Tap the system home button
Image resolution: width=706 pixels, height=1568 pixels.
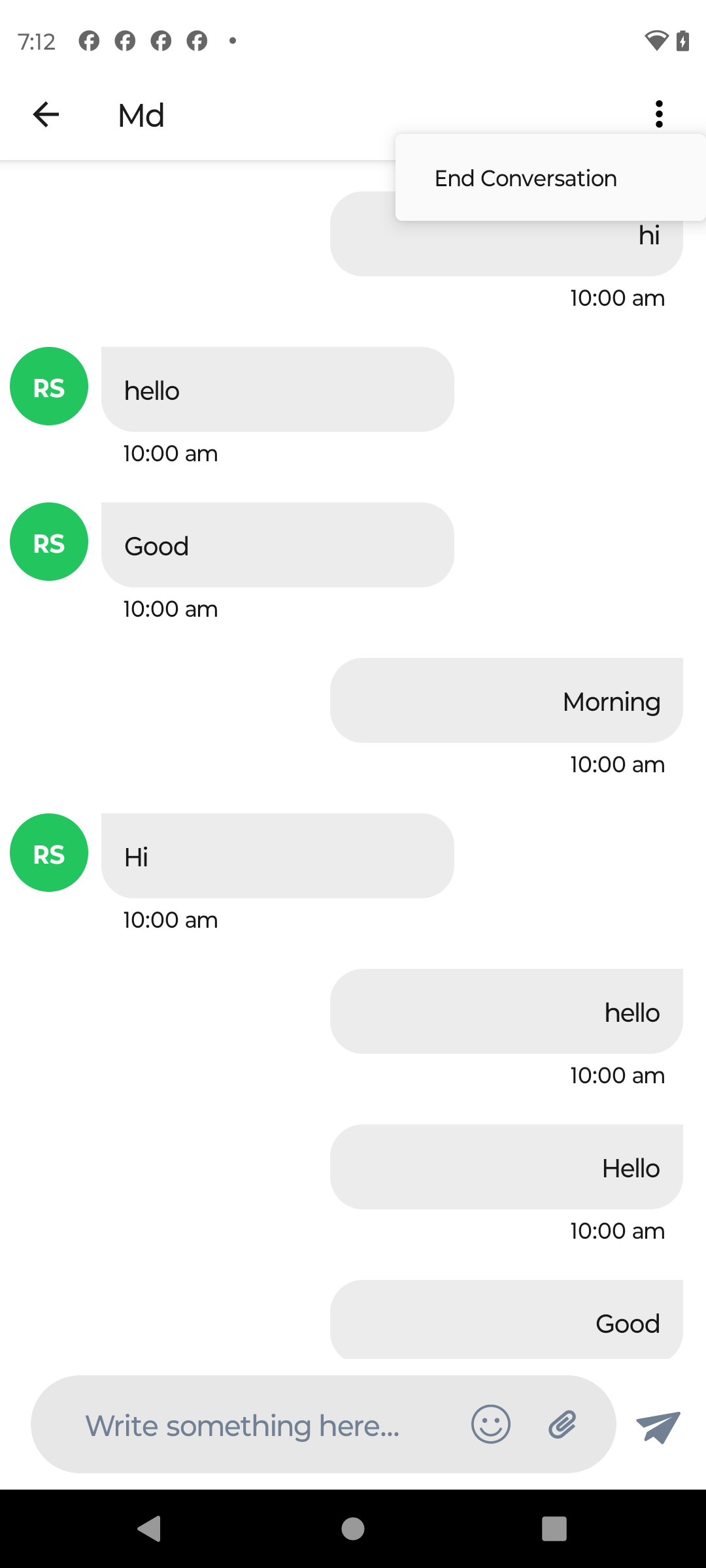(353, 1529)
